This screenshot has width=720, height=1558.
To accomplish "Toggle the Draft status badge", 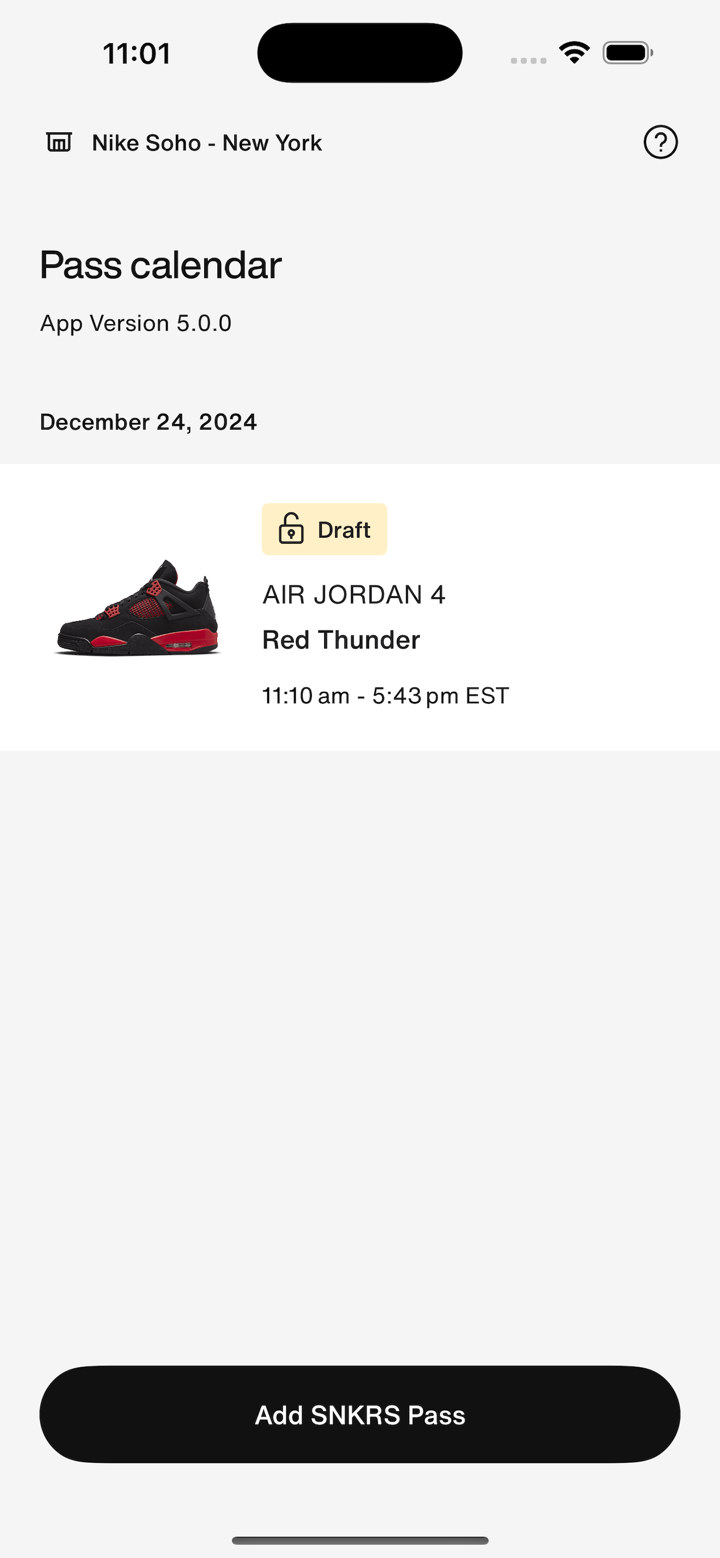I will pyautogui.click(x=324, y=529).
